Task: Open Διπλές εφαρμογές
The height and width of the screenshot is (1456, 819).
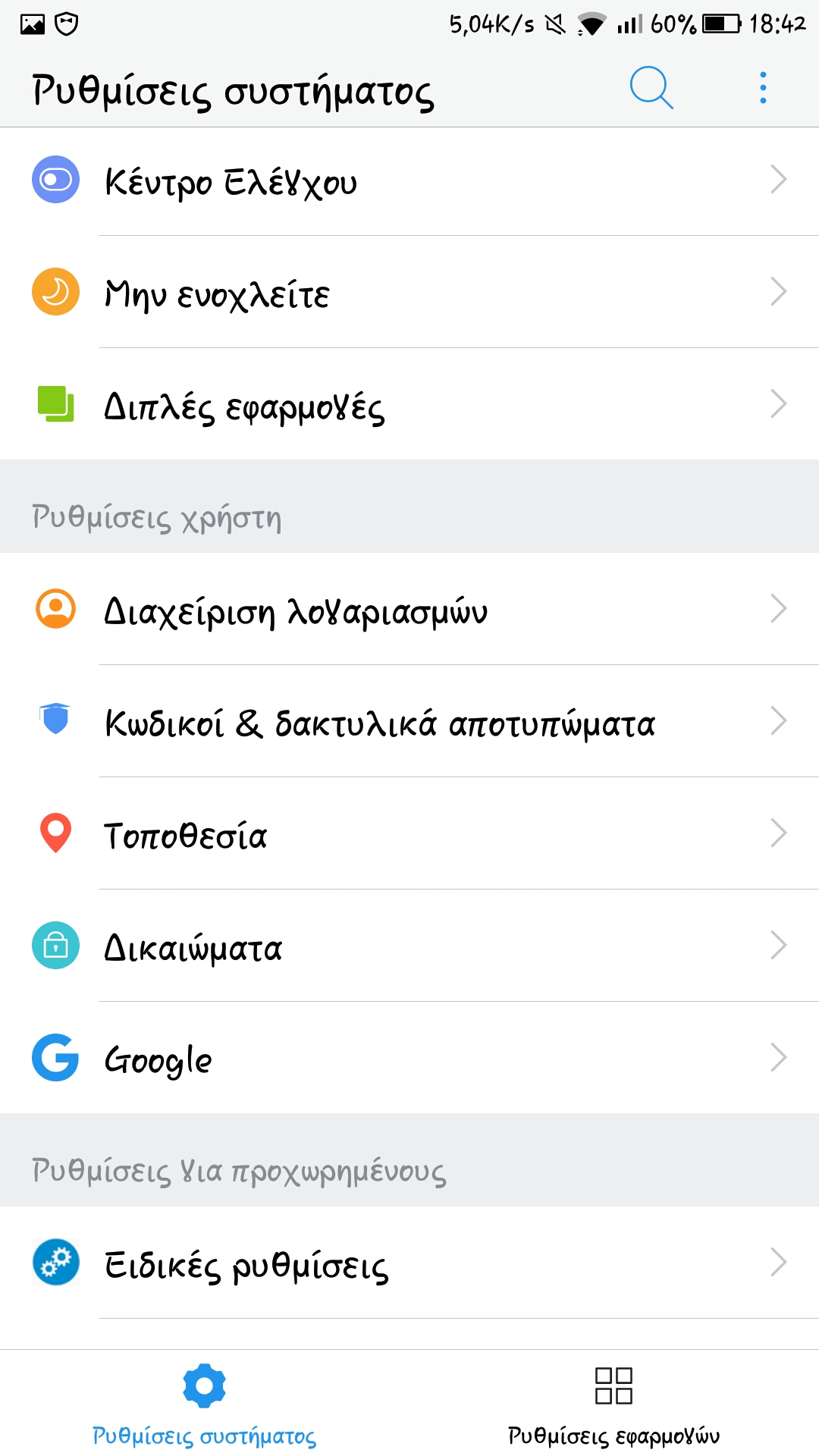Action: tap(409, 404)
